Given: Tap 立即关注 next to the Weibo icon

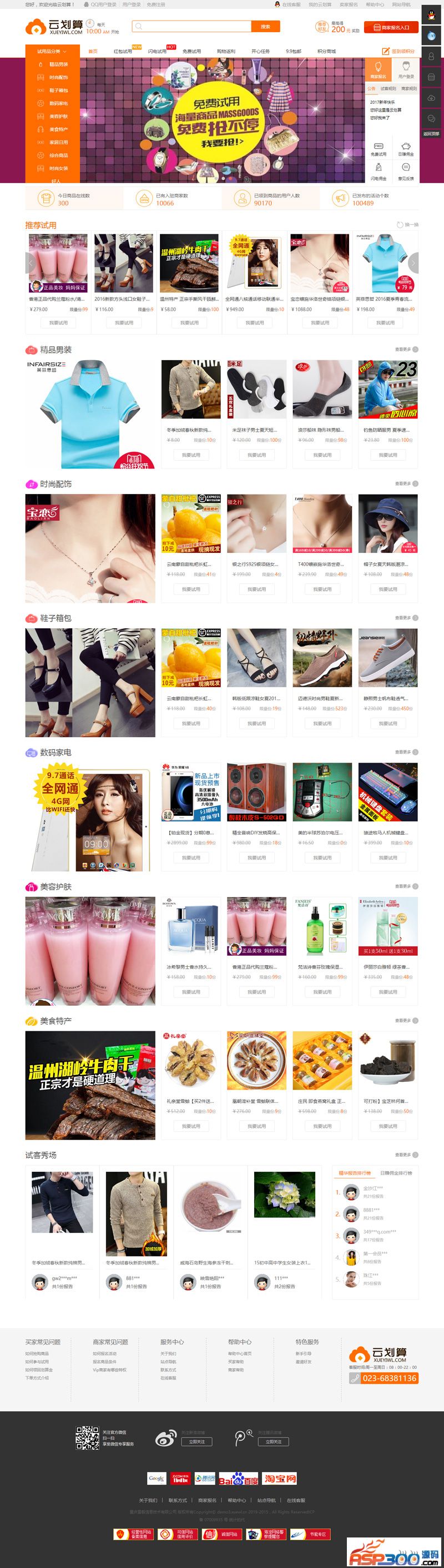Looking at the screenshot, I should (196, 1441).
